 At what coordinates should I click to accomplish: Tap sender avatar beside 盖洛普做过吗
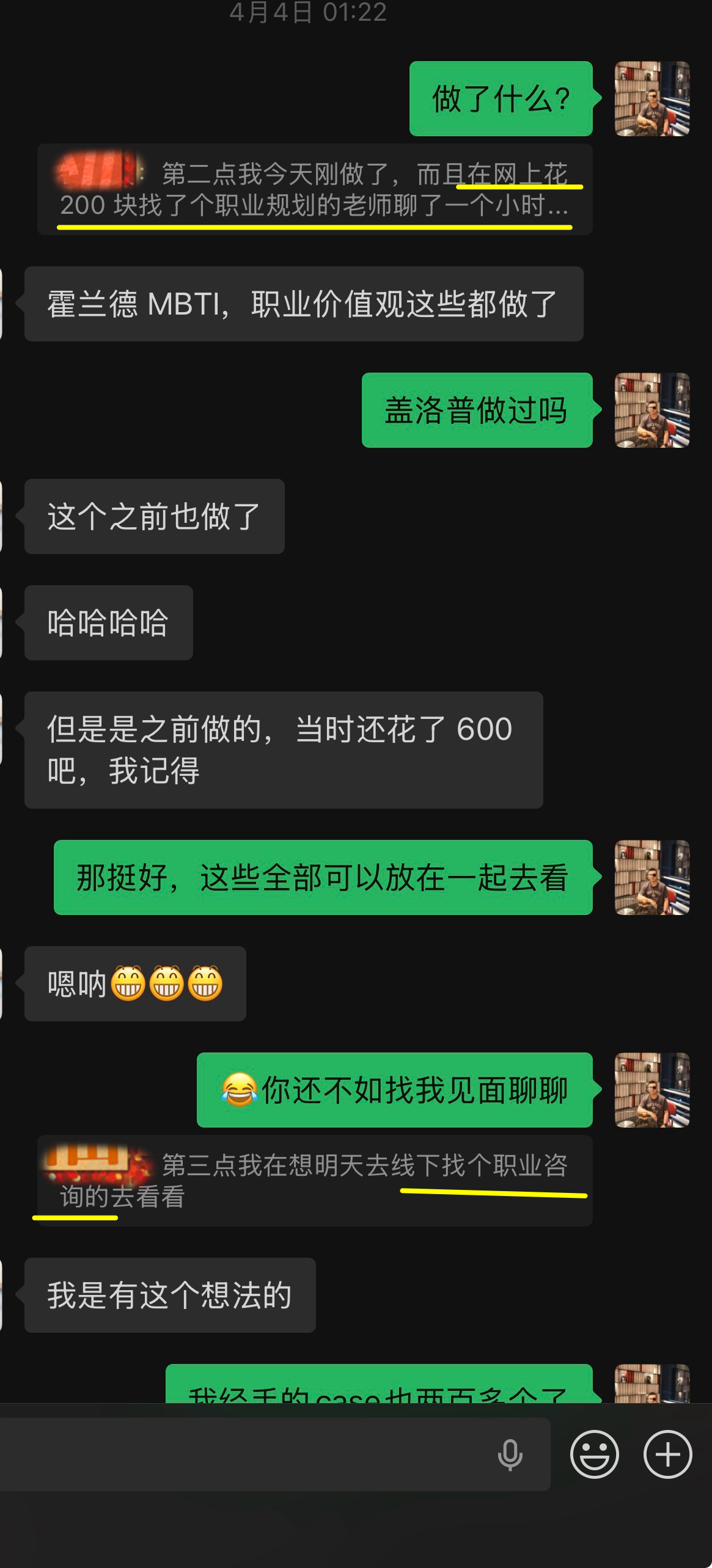652,410
